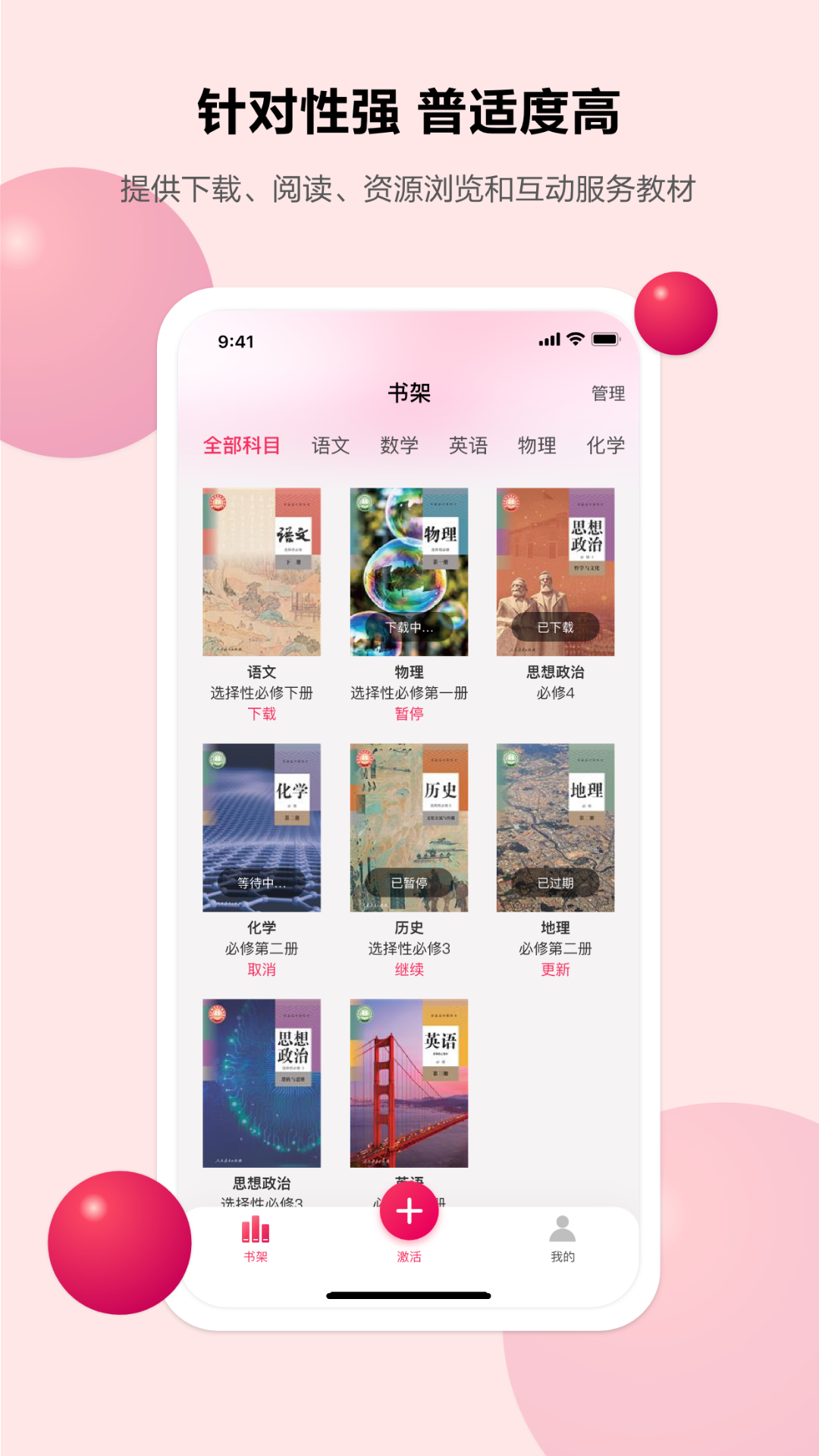Tap the 已暂停 badge on 历史 book
Viewport: 819px width, 1456px height.
[408, 883]
